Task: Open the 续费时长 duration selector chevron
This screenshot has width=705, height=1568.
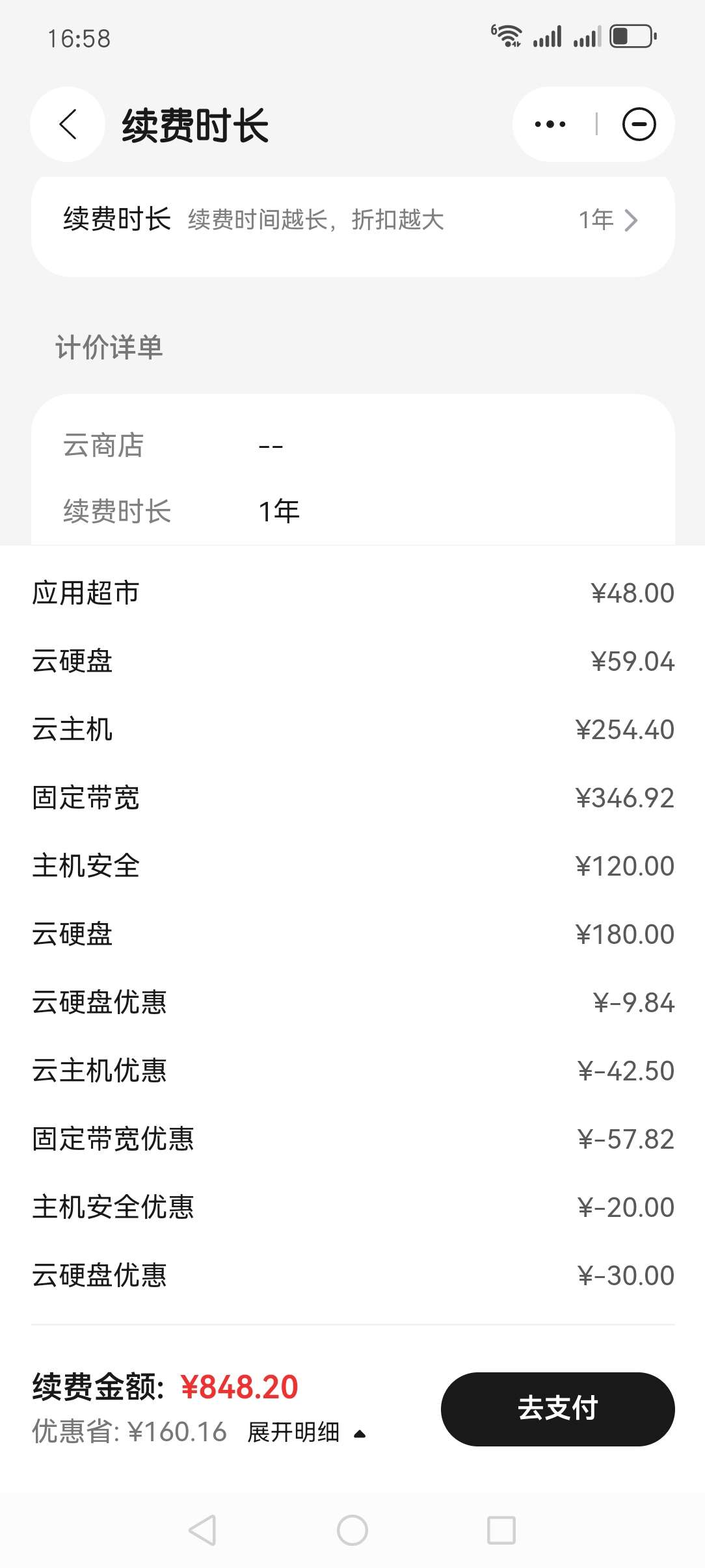Action: coord(631,221)
